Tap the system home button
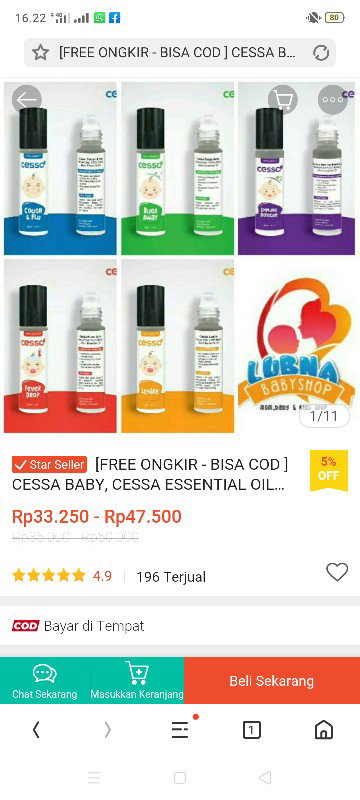Image resolution: width=360 pixels, height=800 pixels. pos(180,778)
